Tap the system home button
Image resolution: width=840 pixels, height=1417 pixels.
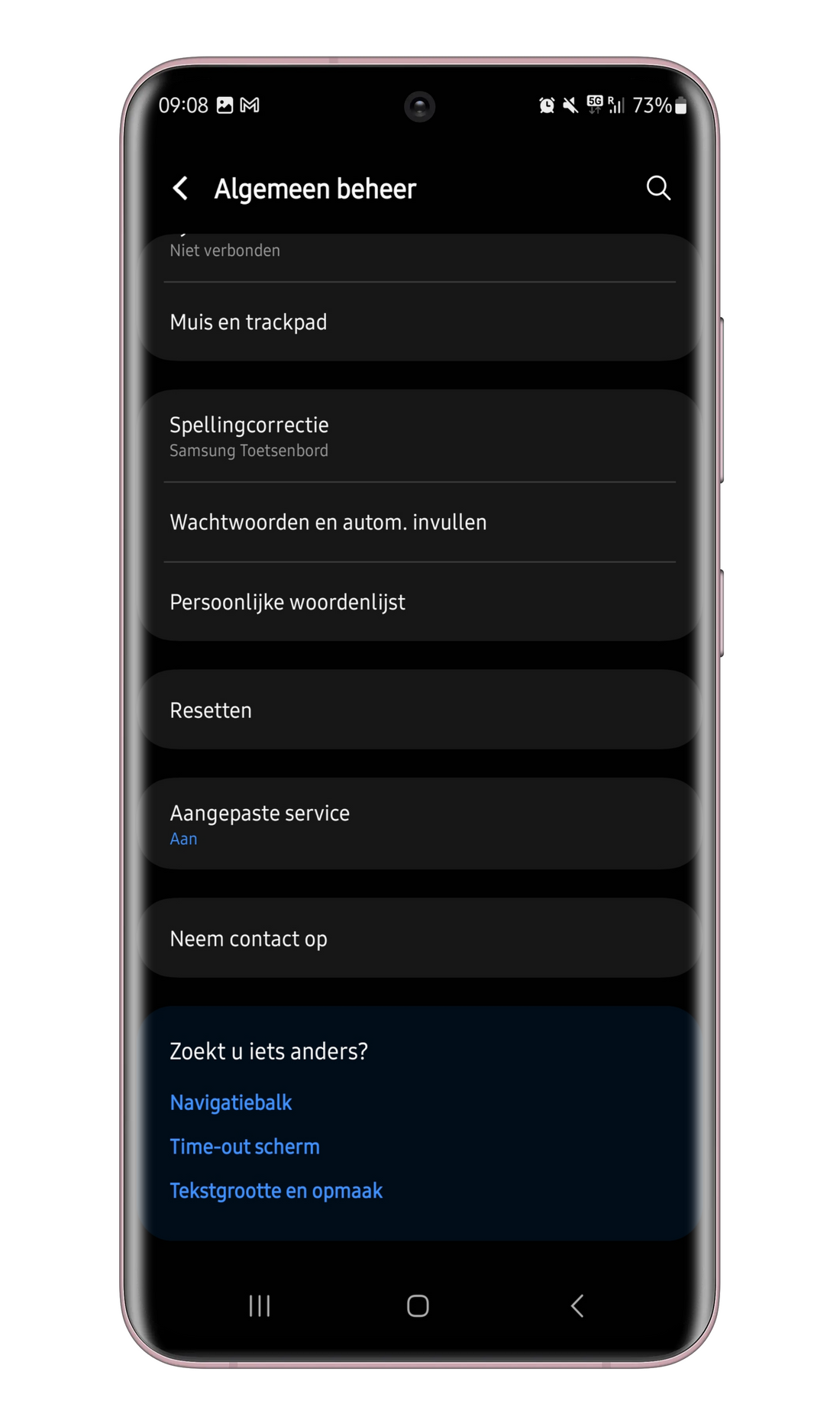click(x=418, y=1305)
